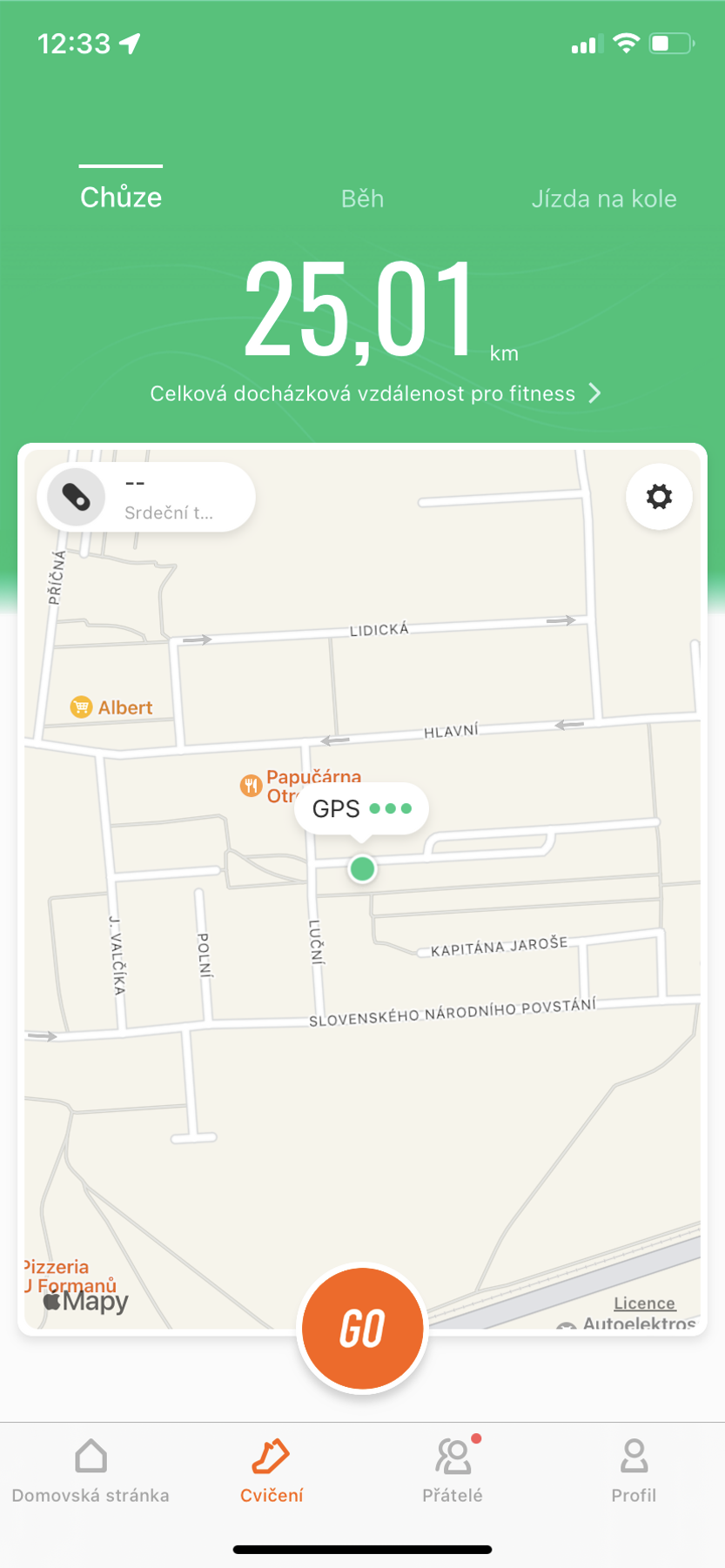Switch to the Jízda na kole tab

click(603, 198)
